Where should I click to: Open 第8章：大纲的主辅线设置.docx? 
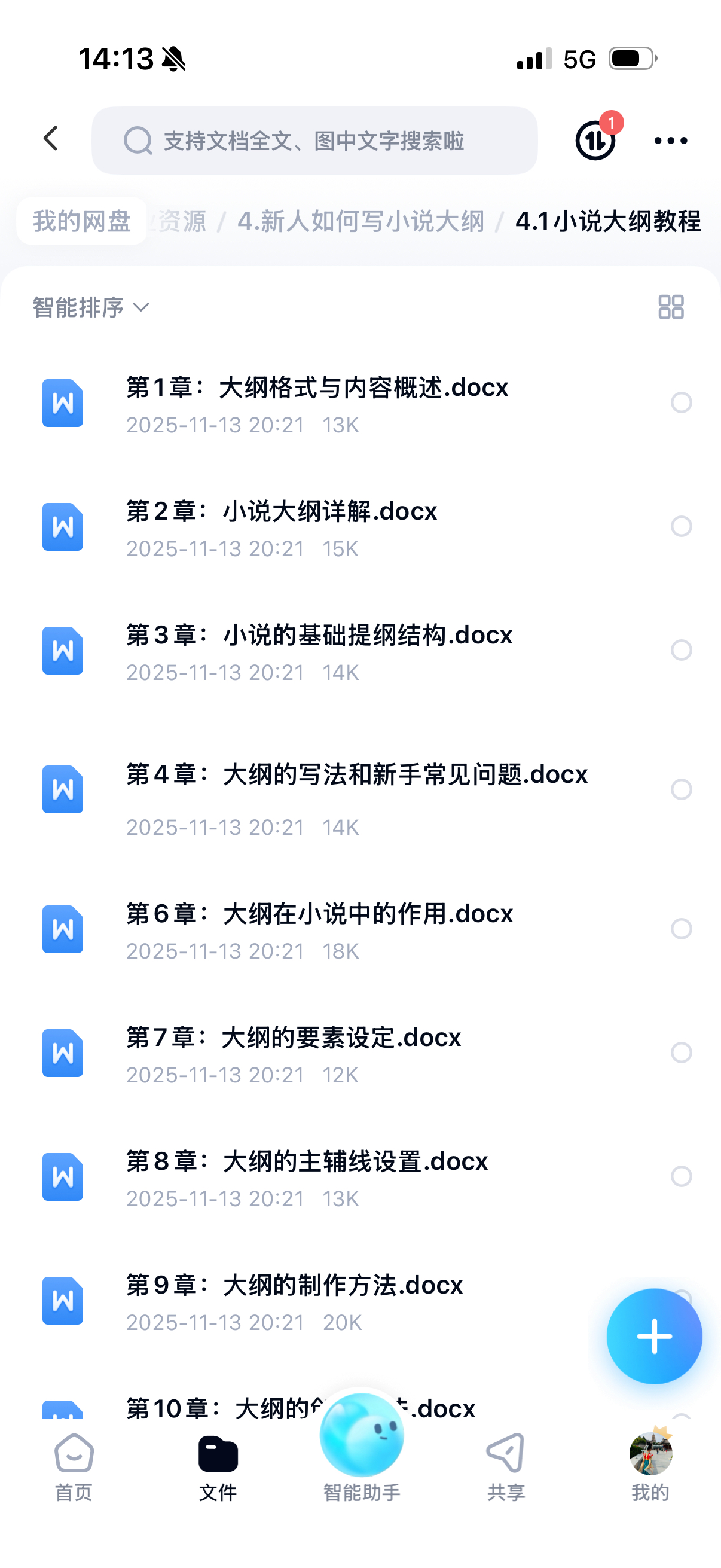pos(307,1177)
